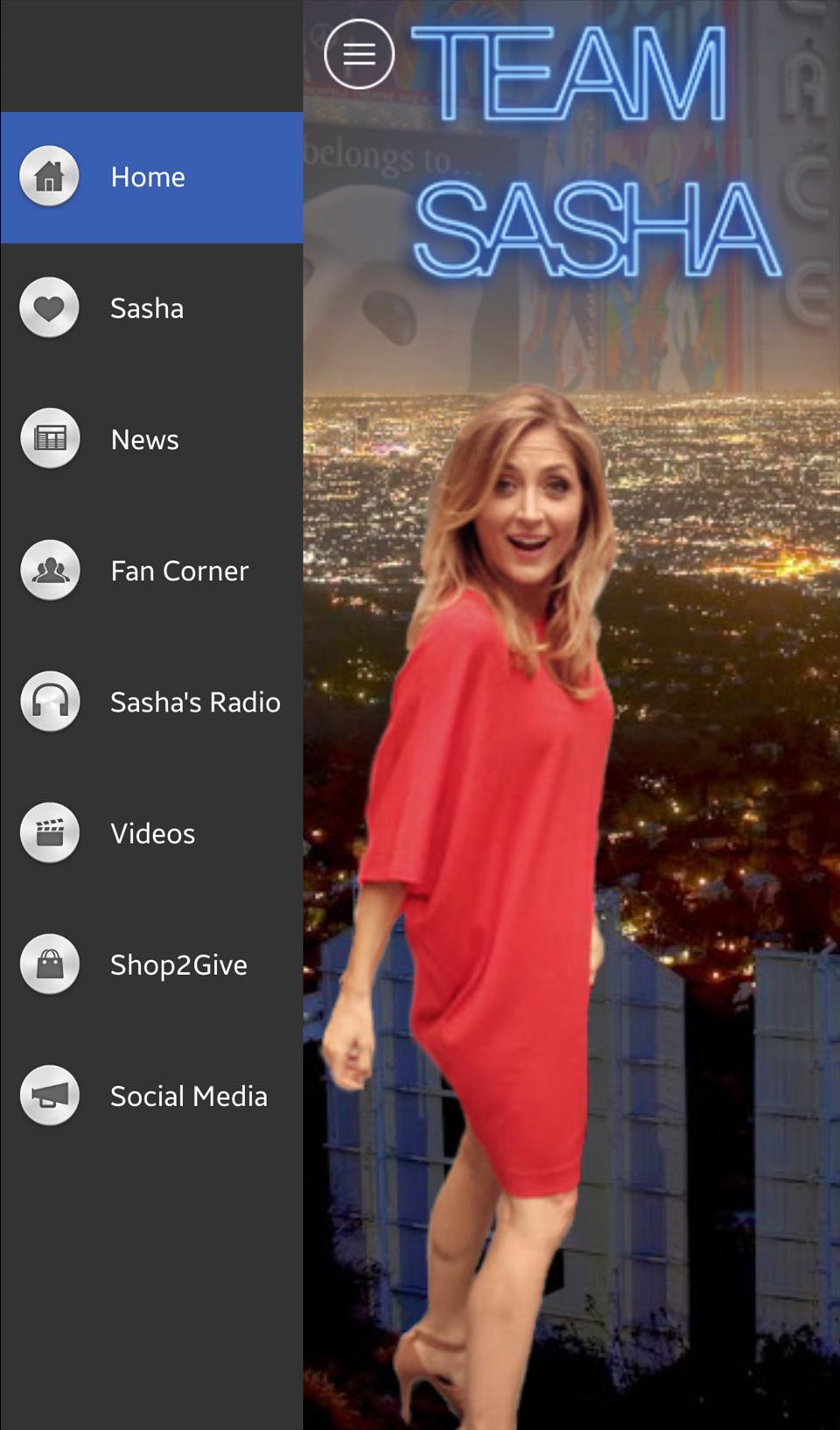Go to the News section
The height and width of the screenshot is (1430, 840).
(150, 439)
